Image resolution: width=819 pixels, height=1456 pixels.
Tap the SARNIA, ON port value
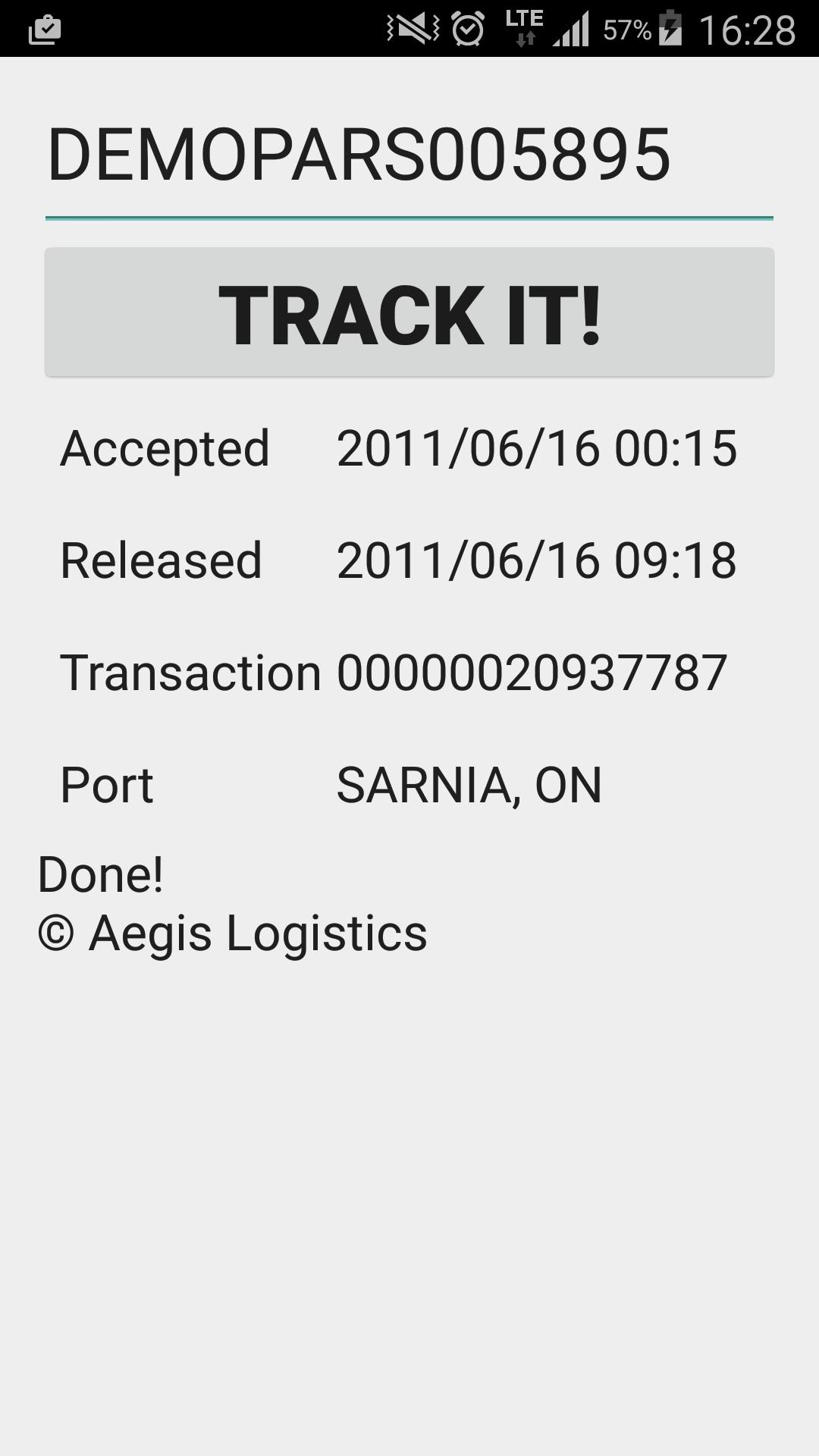point(469,785)
